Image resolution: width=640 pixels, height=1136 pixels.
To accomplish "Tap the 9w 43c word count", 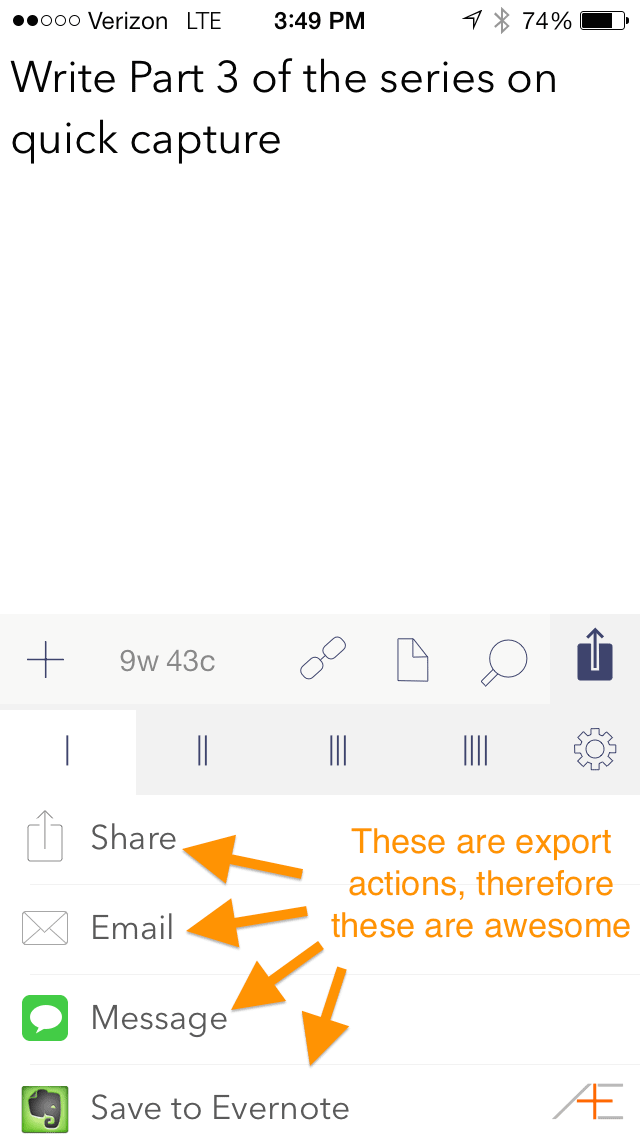I will click(x=167, y=661).
